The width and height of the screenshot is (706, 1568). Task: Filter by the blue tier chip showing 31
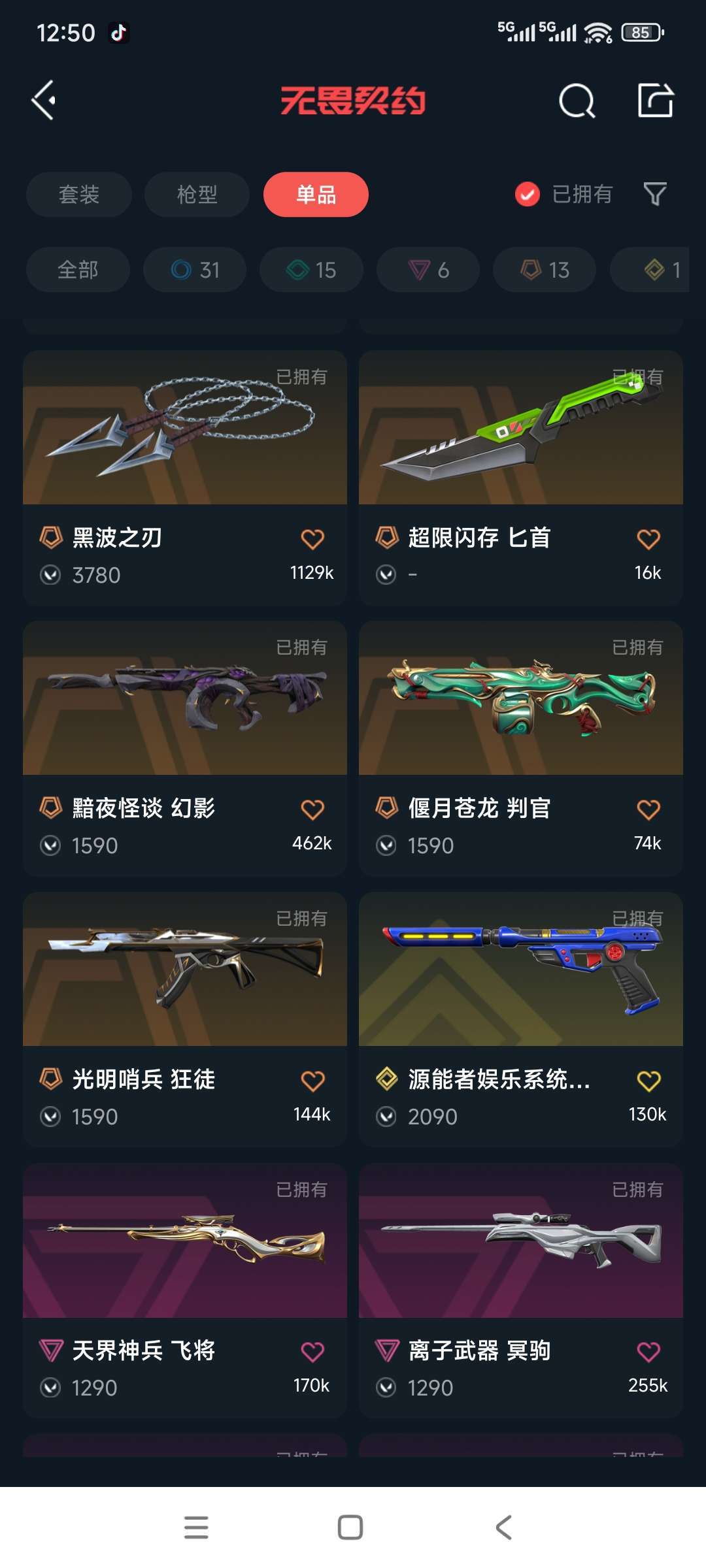(x=195, y=269)
